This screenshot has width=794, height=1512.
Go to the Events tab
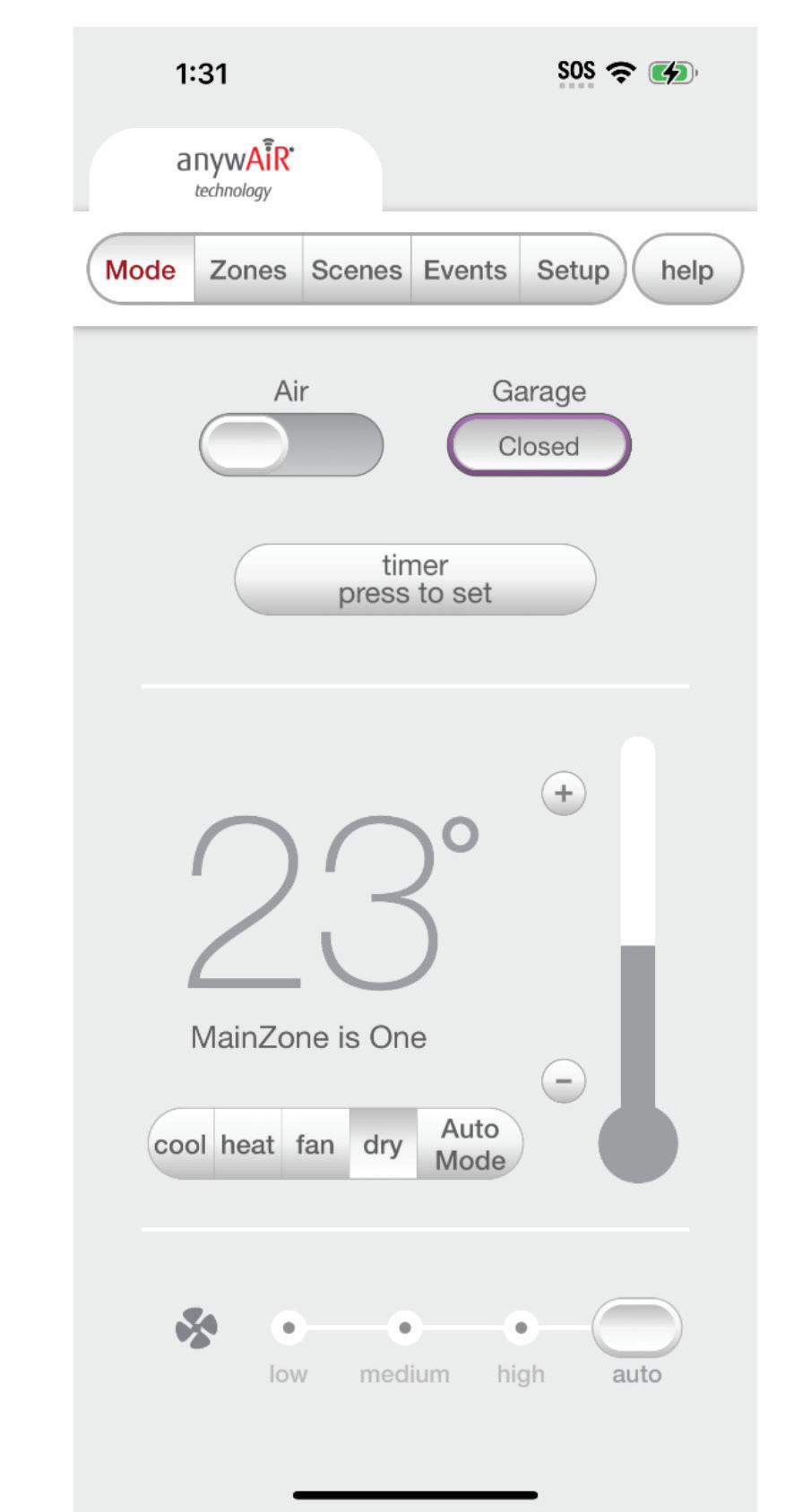click(x=465, y=270)
